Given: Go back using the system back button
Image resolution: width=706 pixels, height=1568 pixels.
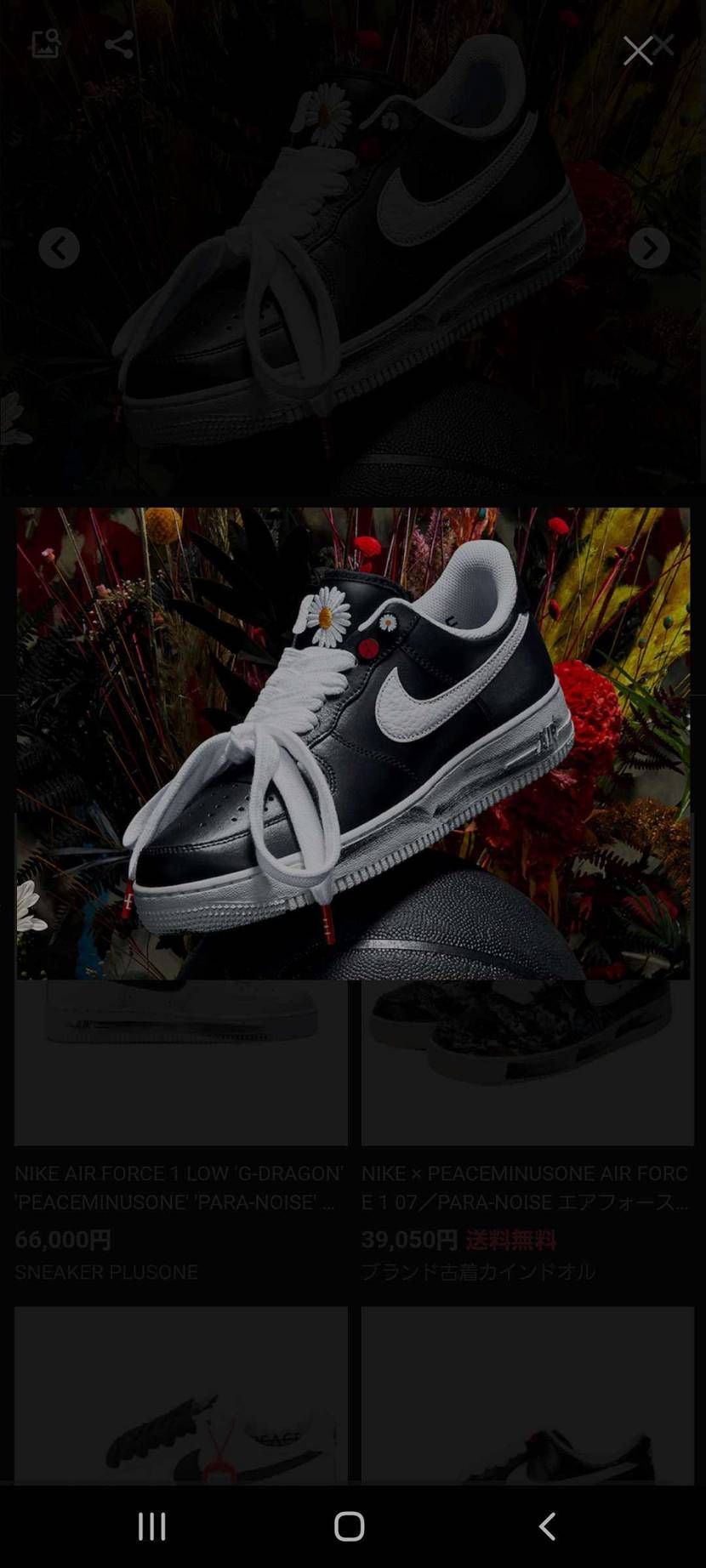Looking at the screenshot, I should [x=548, y=1526].
